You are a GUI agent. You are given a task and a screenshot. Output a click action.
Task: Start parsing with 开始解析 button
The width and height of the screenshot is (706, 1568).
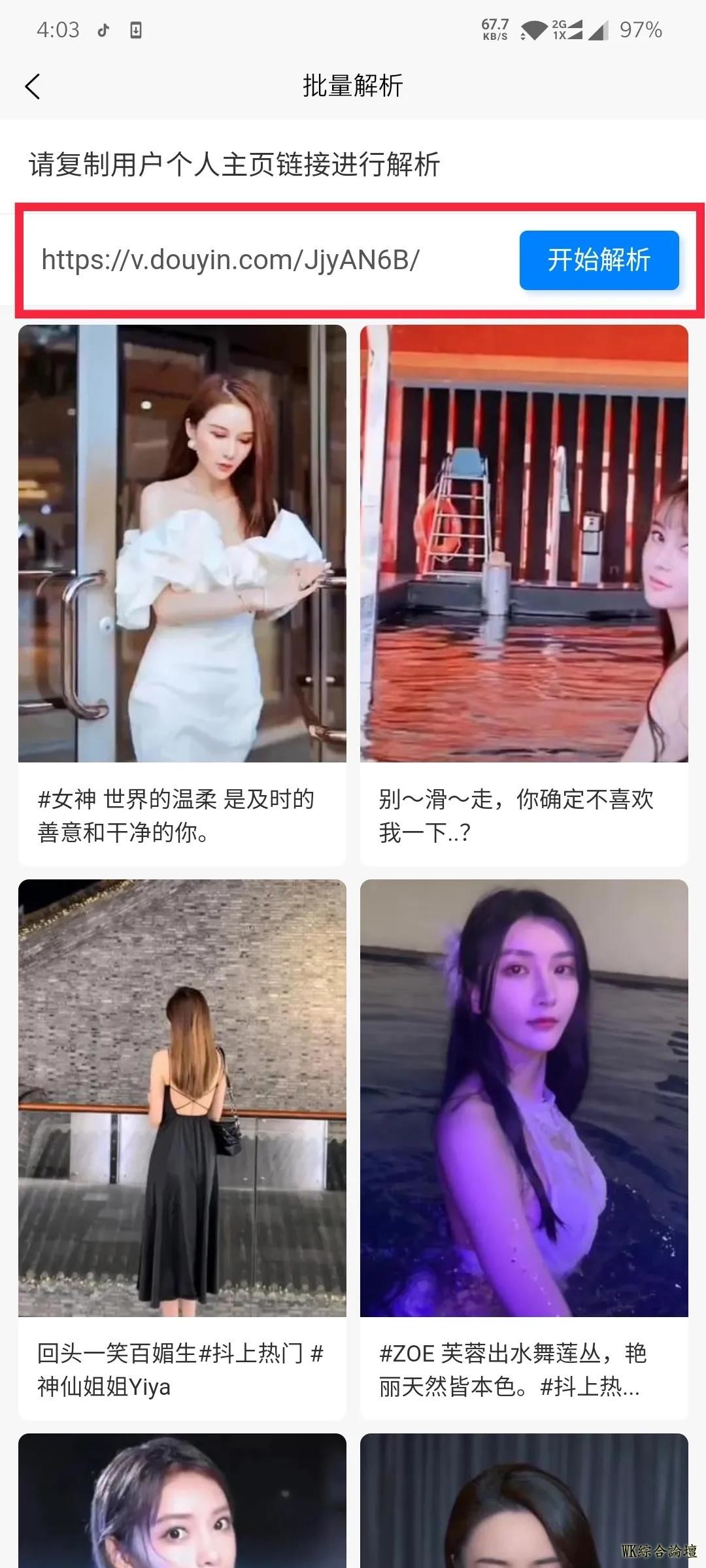pos(599,260)
